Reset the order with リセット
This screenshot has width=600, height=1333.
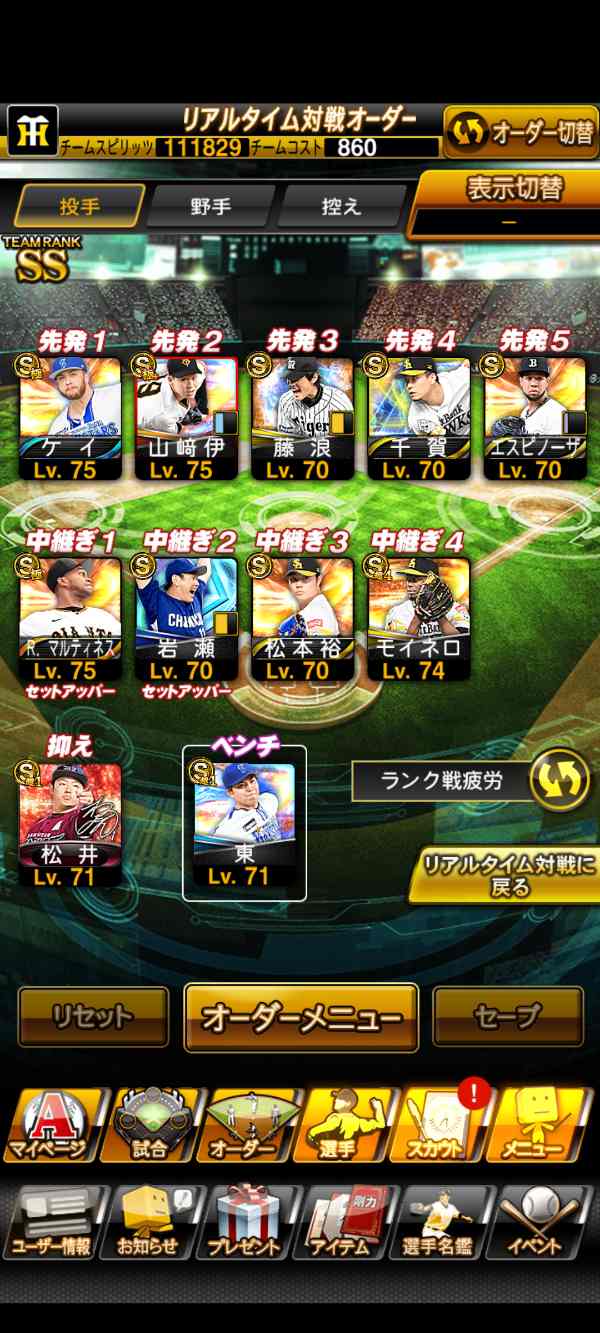(x=93, y=1016)
